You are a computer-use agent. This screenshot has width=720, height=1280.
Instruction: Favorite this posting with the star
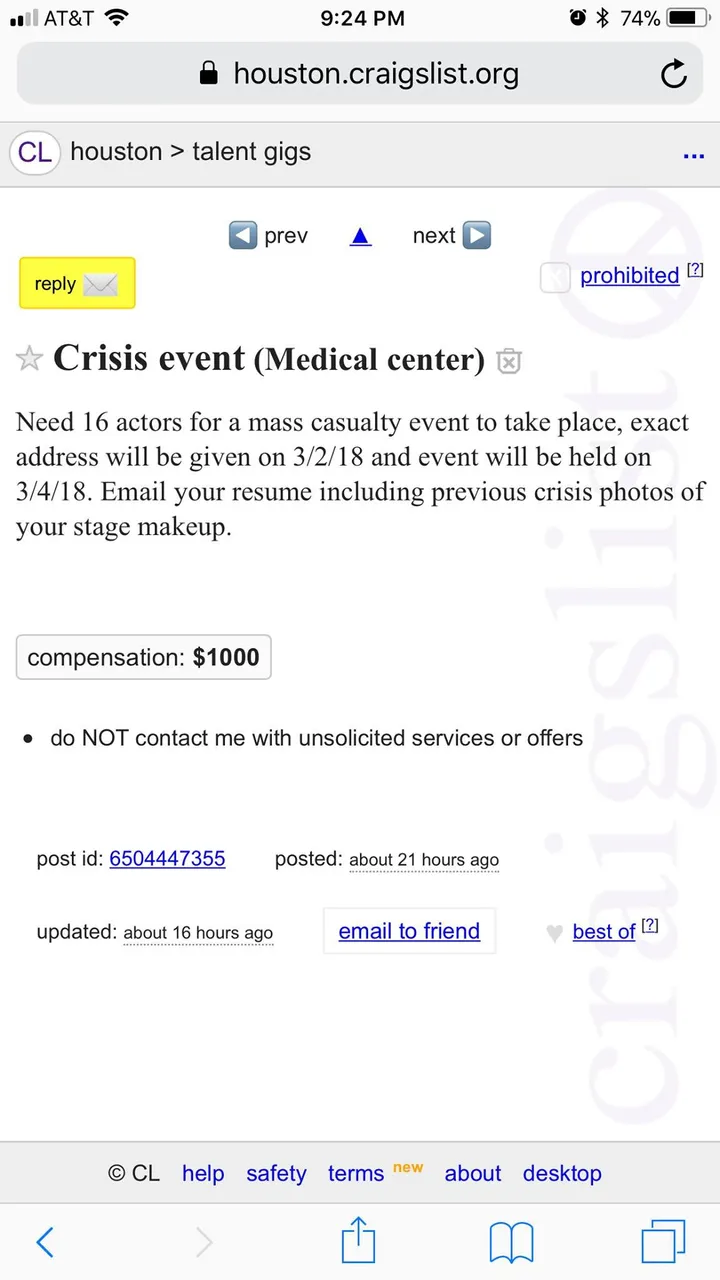[x=29, y=359]
